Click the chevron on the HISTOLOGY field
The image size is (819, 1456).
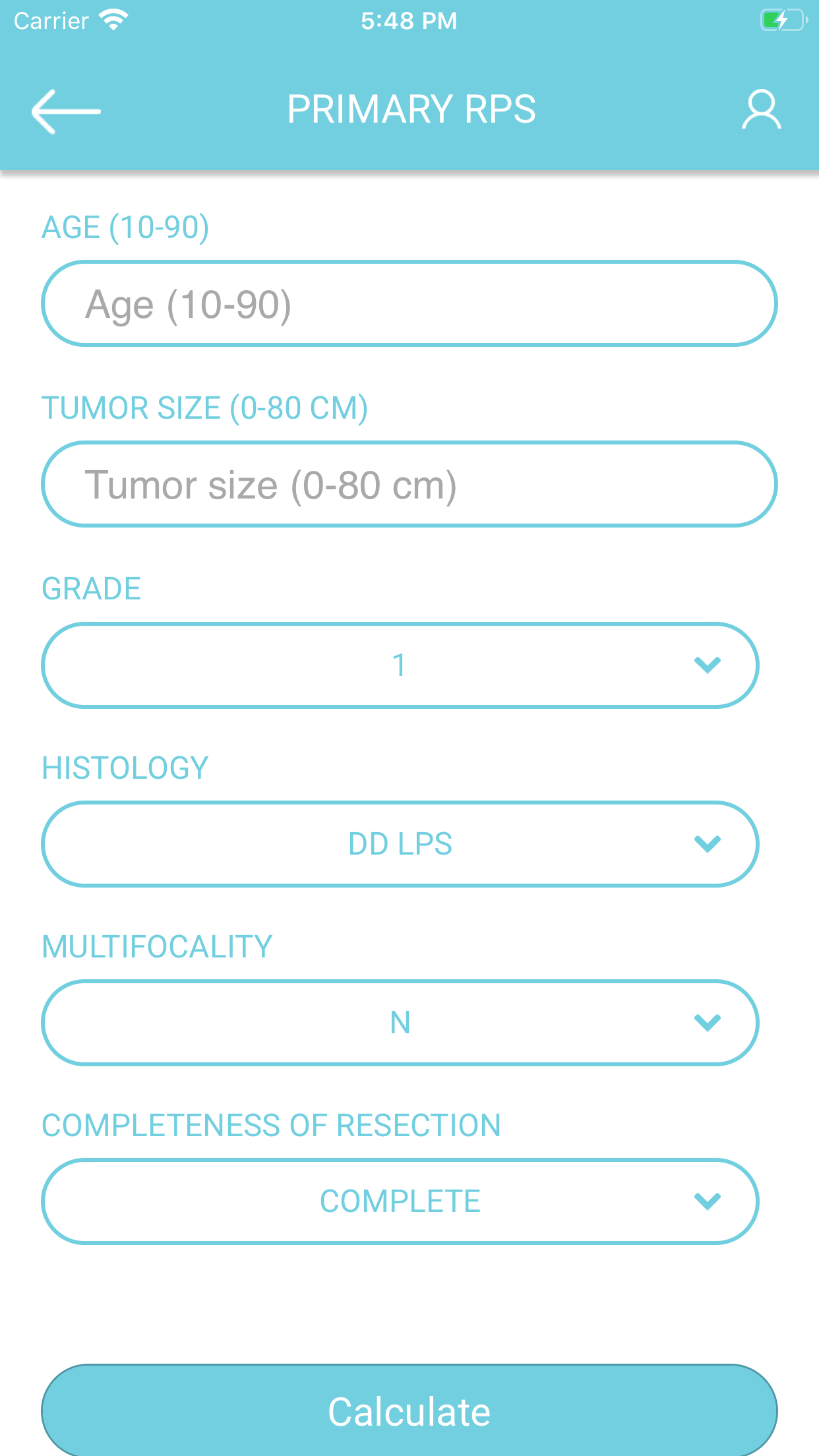[707, 843]
